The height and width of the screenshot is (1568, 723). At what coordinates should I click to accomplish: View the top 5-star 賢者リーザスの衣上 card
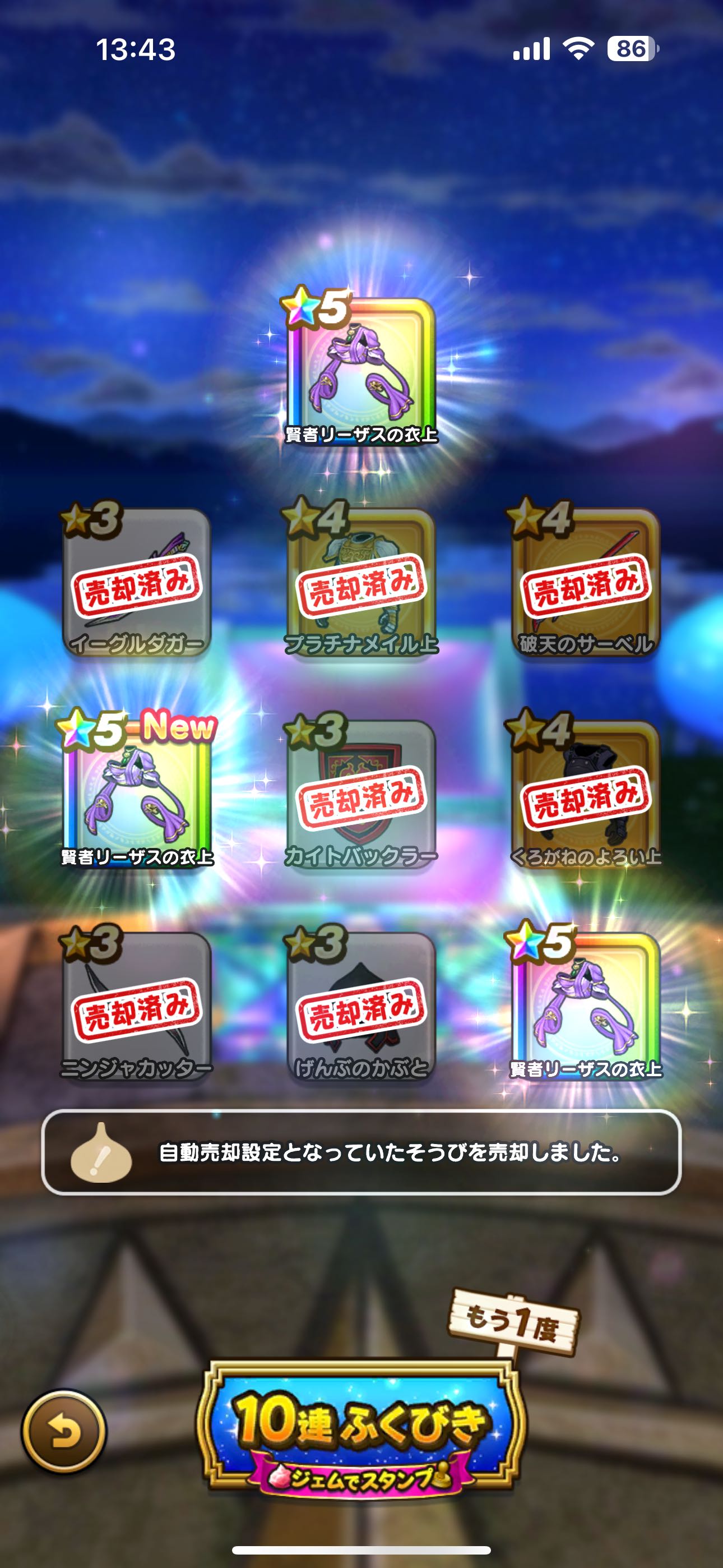click(x=361, y=370)
